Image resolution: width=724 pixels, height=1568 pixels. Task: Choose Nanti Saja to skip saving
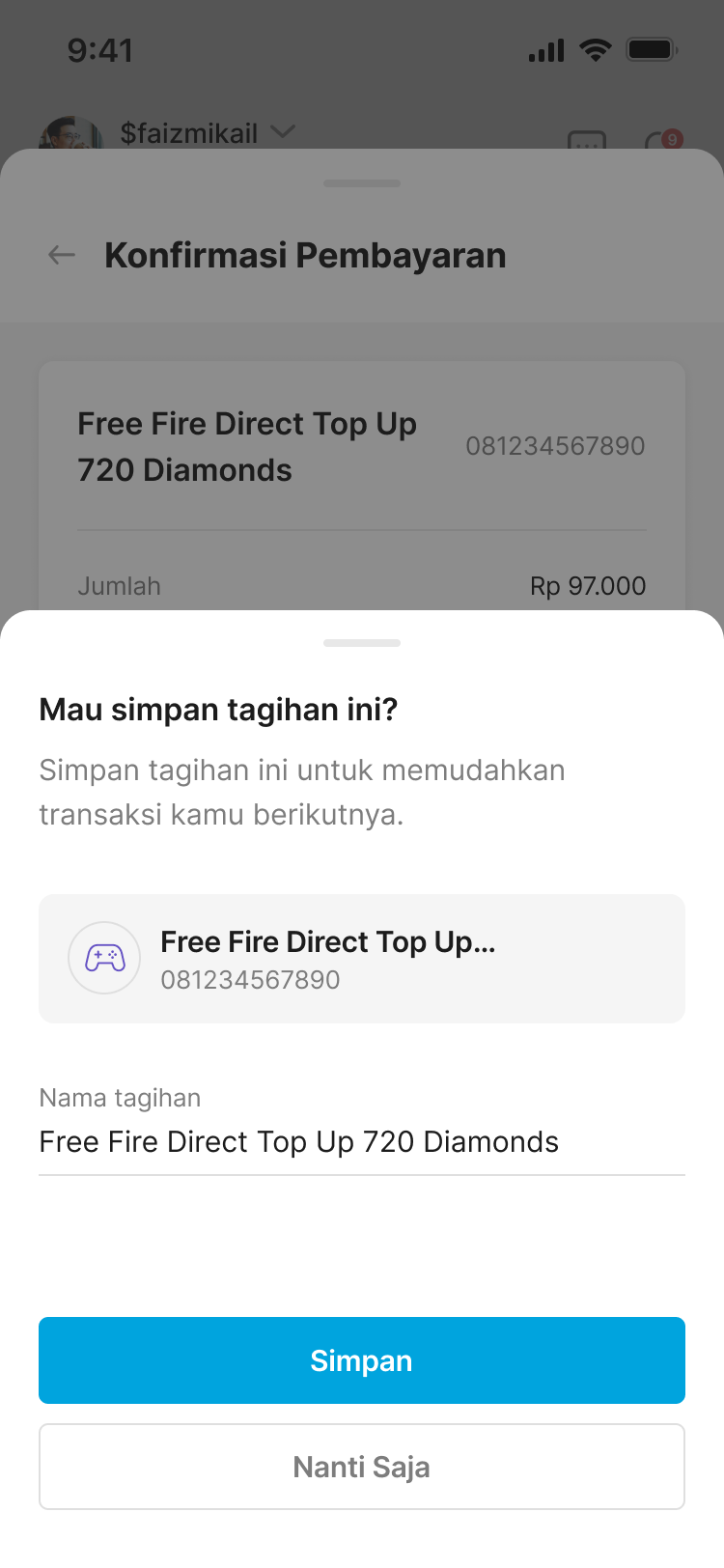361,1466
